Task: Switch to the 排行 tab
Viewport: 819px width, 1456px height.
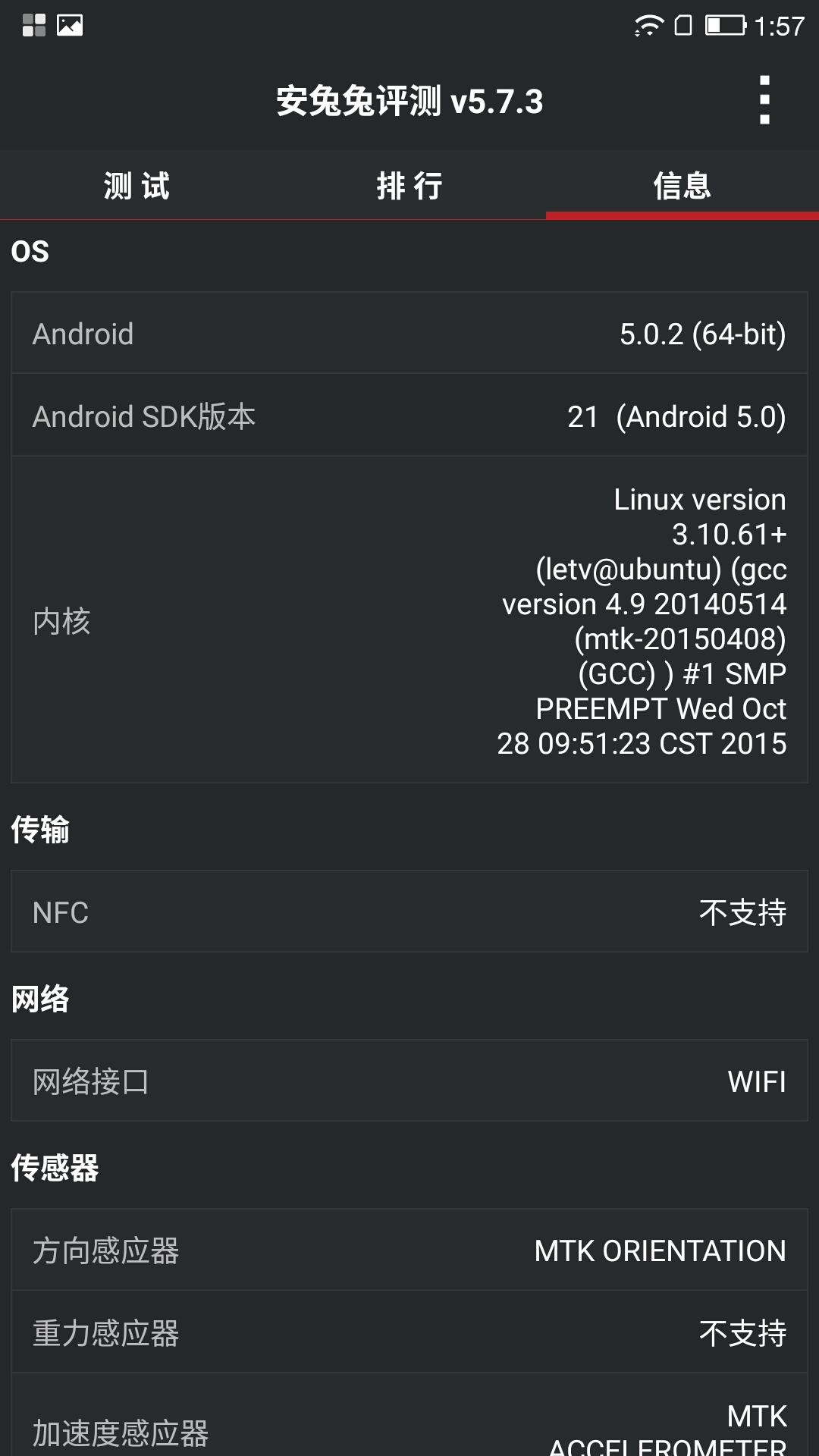Action: pyautogui.click(x=409, y=185)
